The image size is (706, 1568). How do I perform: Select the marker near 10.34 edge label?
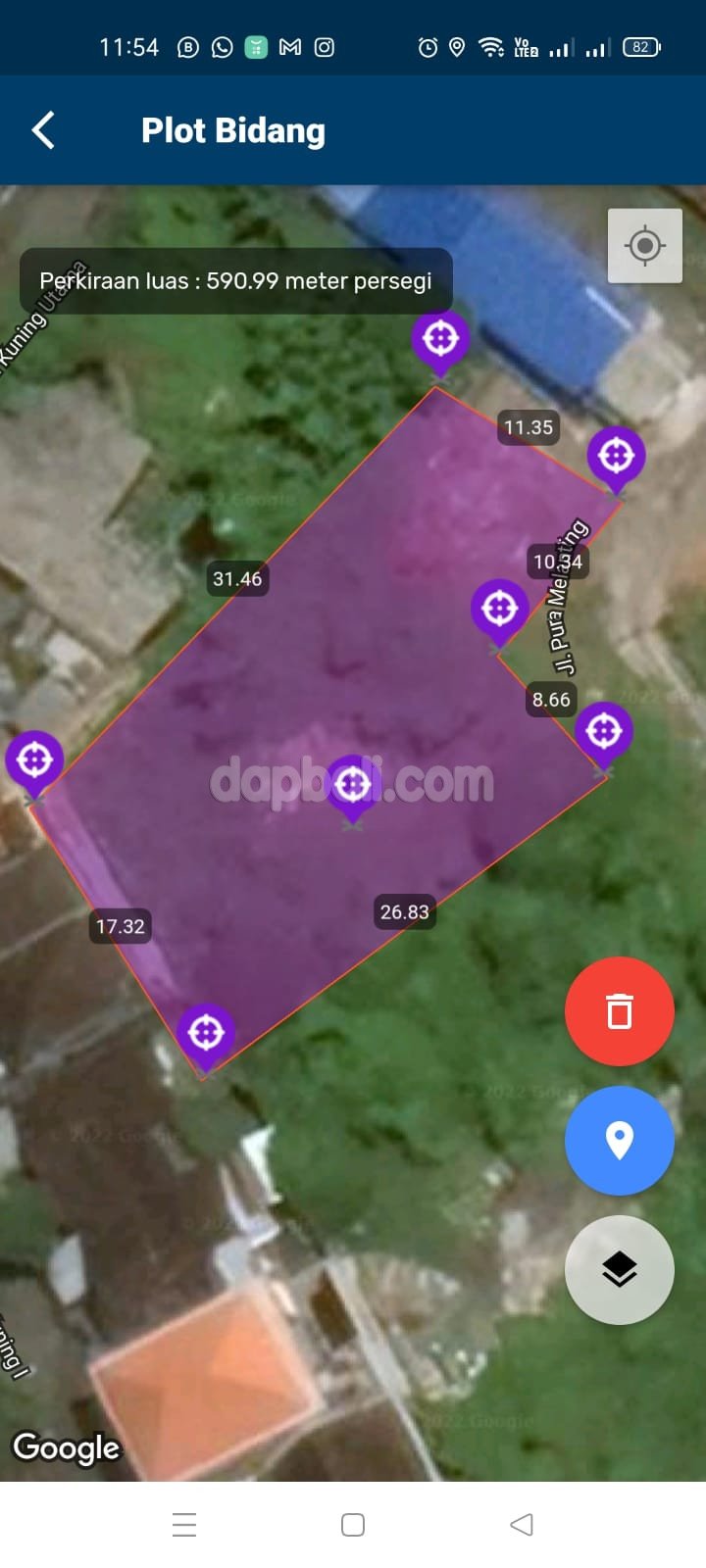click(x=499, y=610)
